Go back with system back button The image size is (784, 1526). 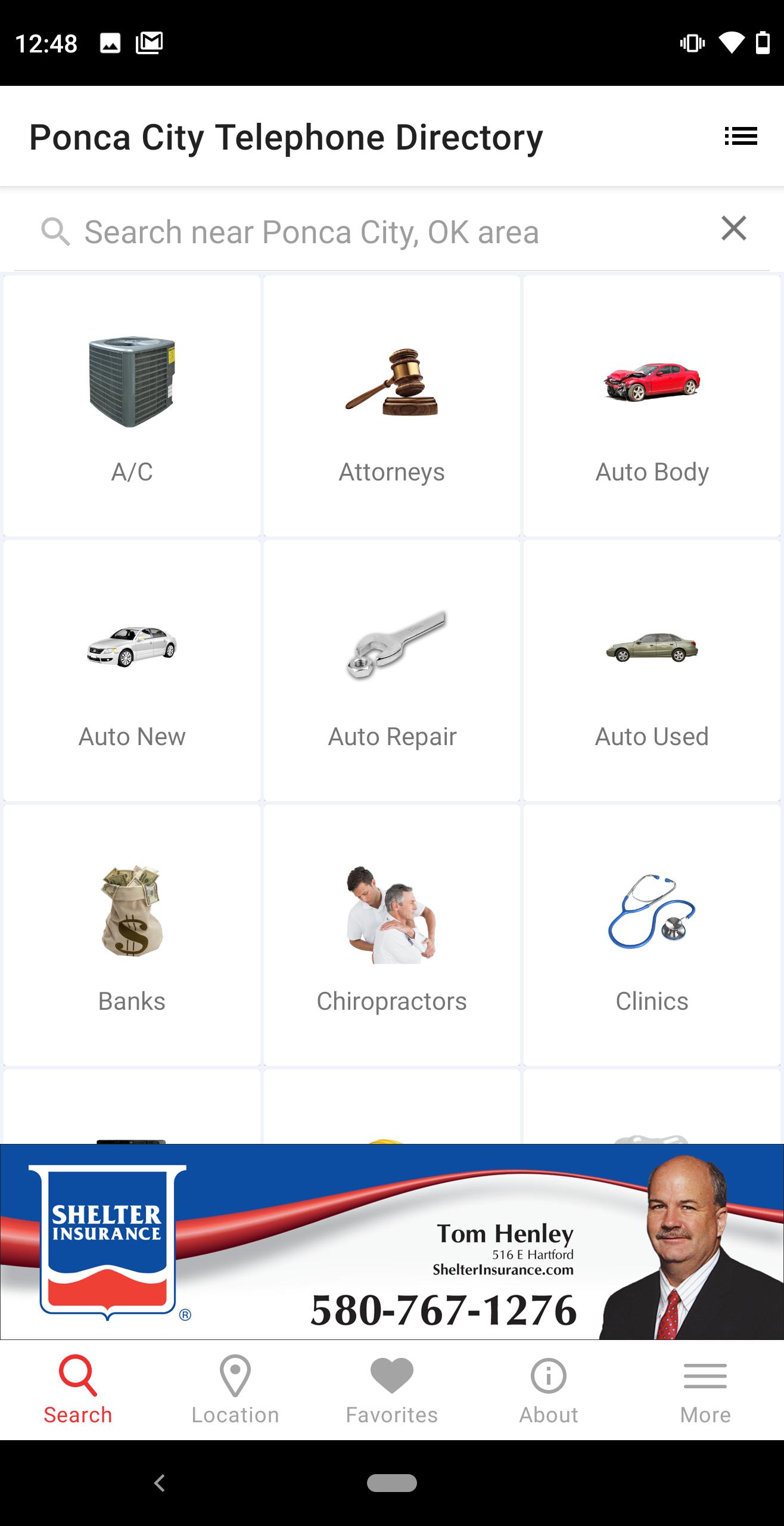click(159, 1482)
